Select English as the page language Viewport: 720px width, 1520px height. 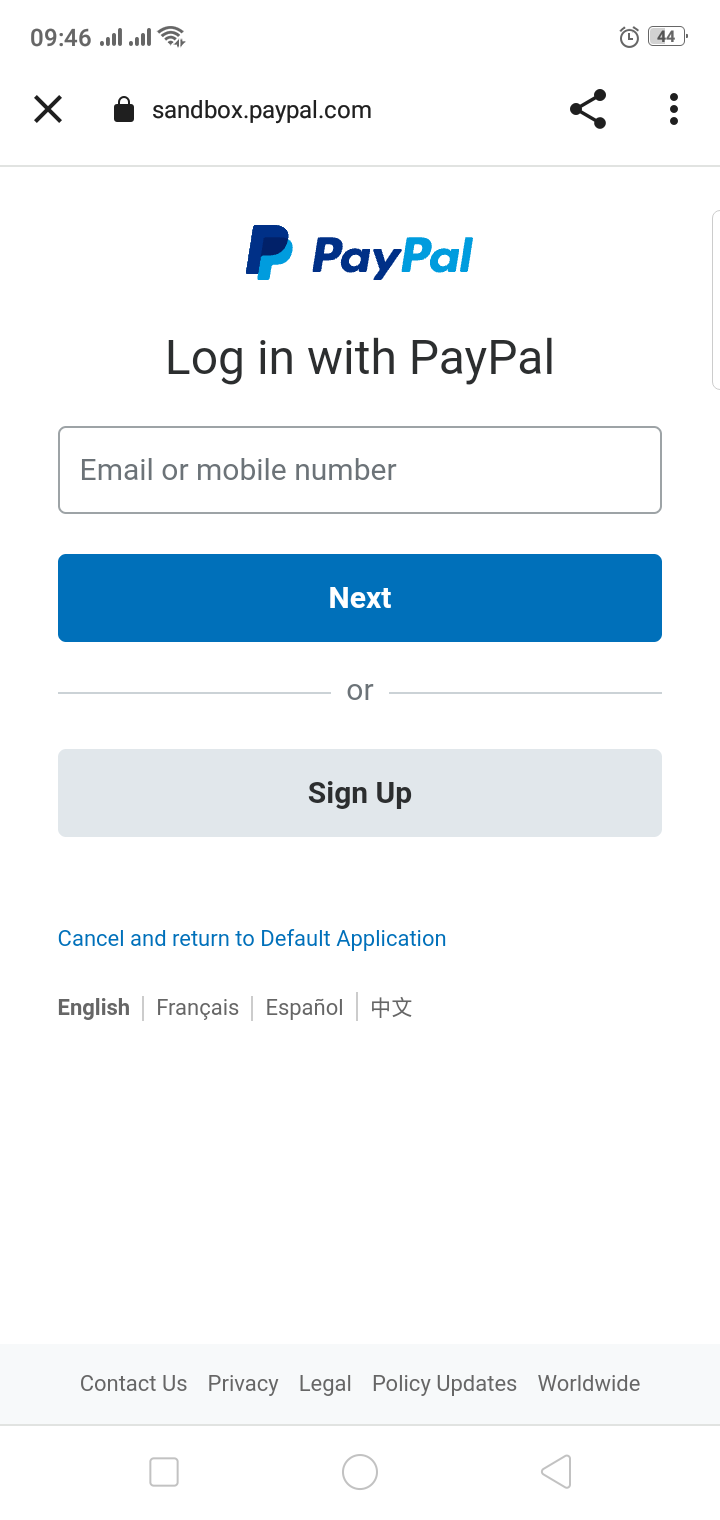pyautogui.click(x=93, y=1007)
